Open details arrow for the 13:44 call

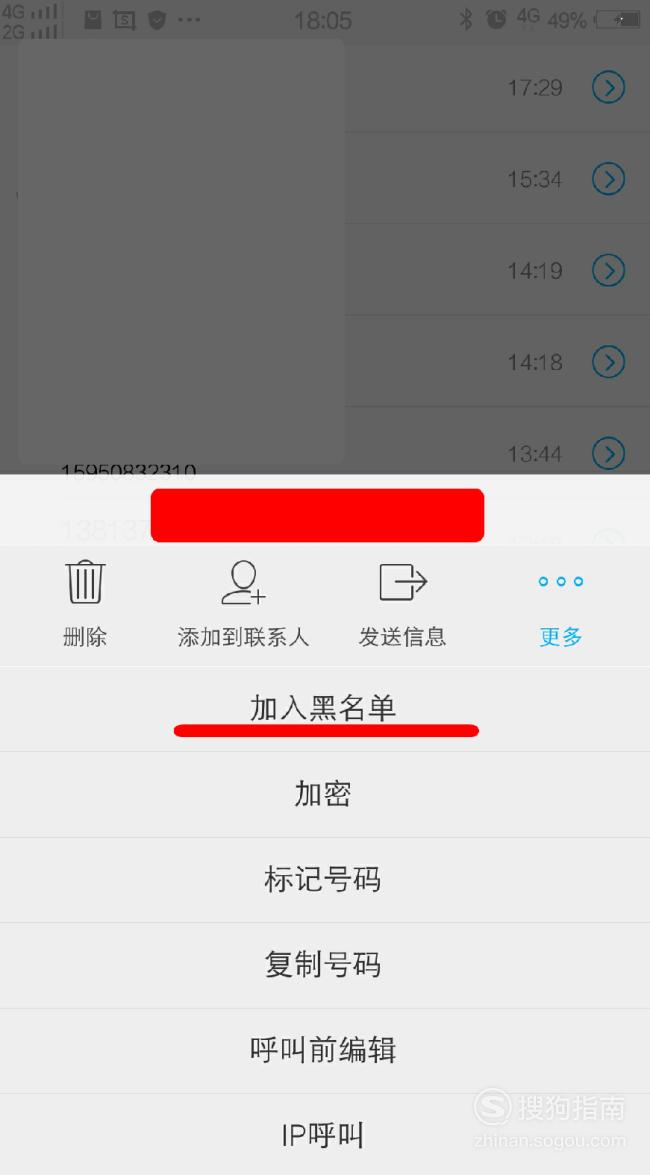click(x=609, y=453)
